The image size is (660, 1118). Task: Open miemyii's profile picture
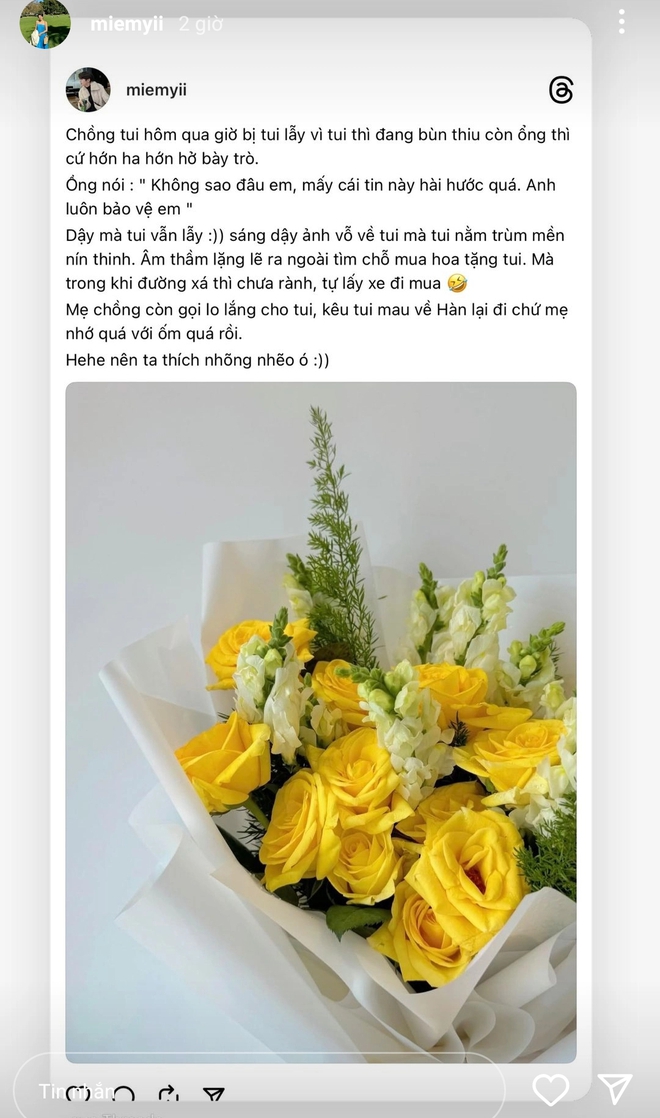(x=45, y=24)
